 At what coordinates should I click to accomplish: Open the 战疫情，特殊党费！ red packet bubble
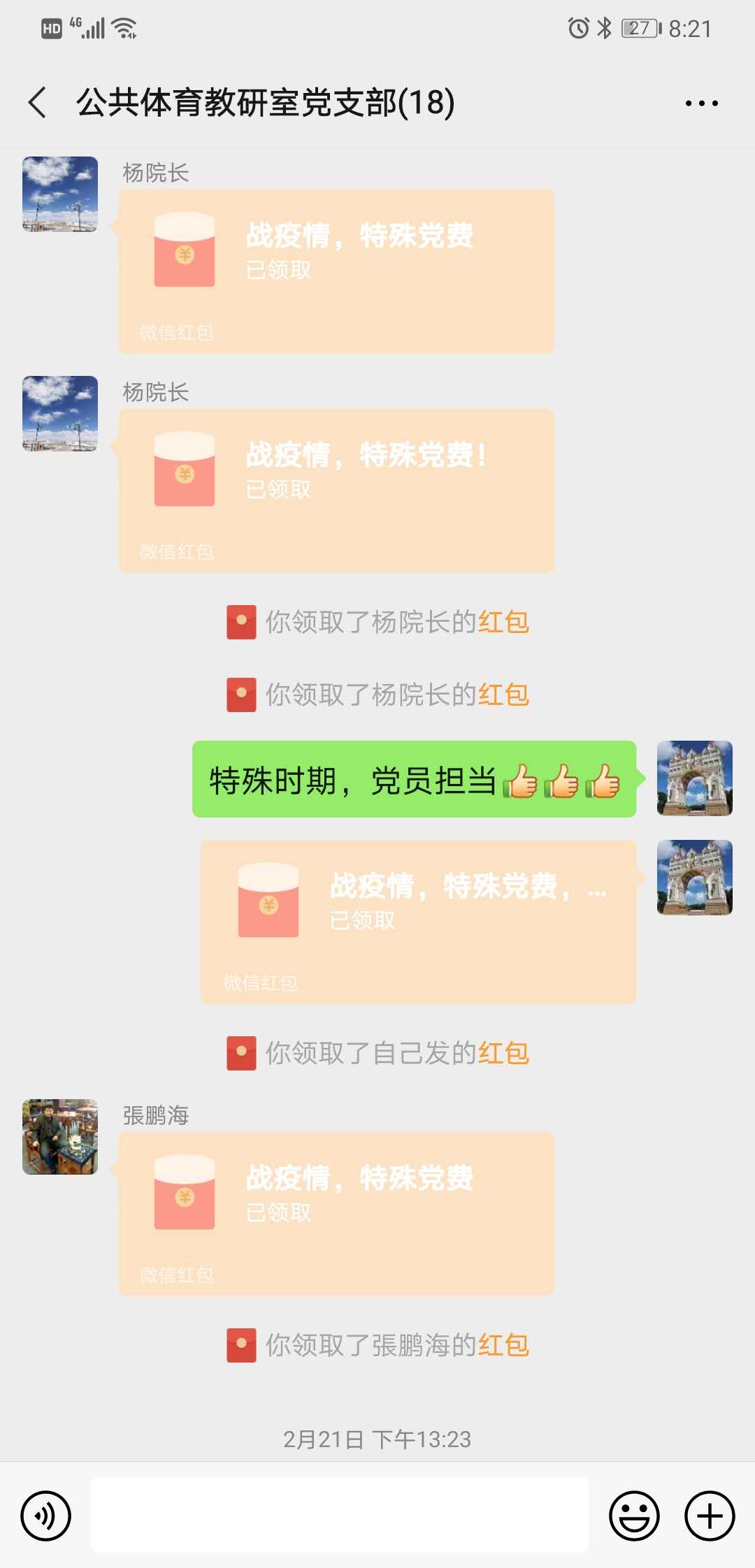click(x=336, y=489)
